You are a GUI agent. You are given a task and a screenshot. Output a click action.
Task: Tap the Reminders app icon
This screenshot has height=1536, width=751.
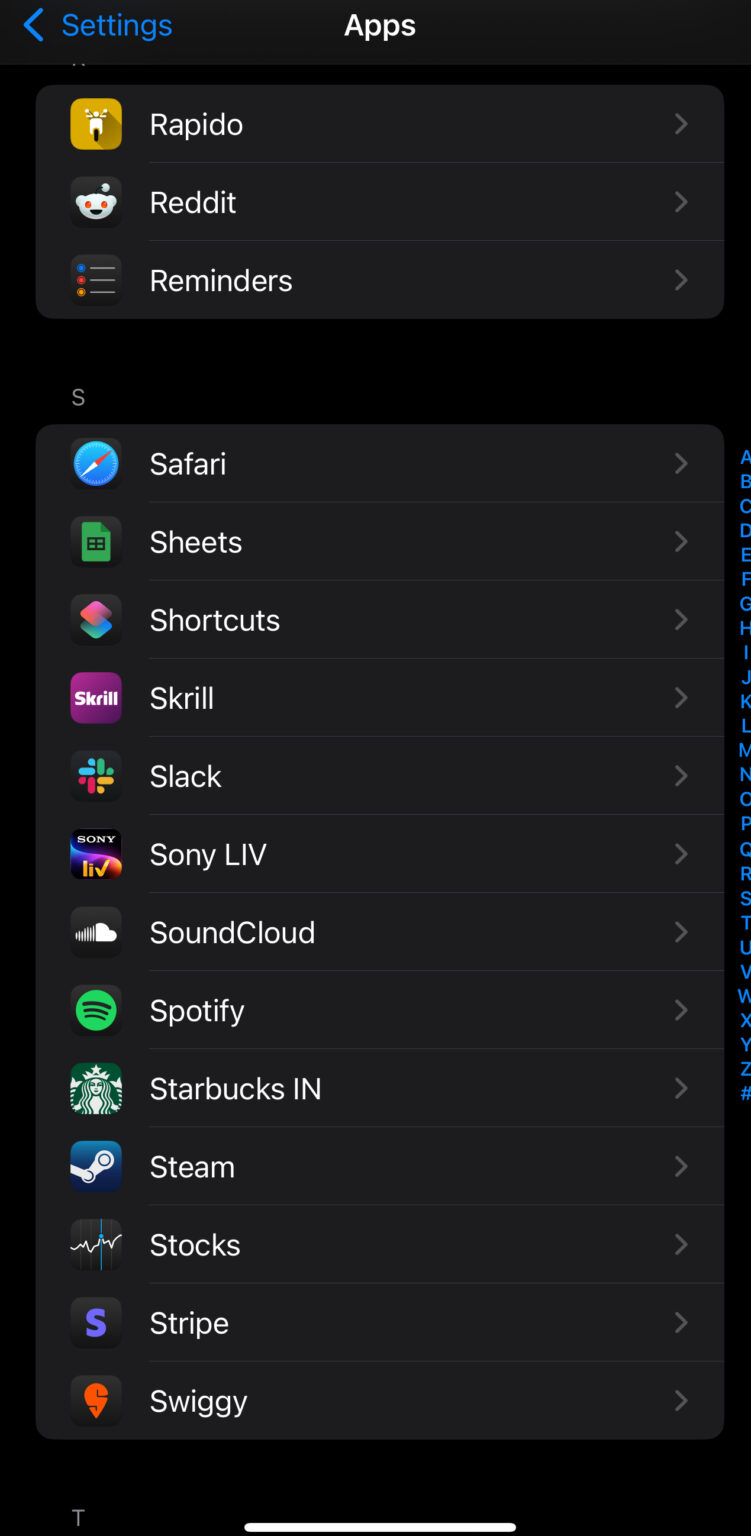coord(95,280)
